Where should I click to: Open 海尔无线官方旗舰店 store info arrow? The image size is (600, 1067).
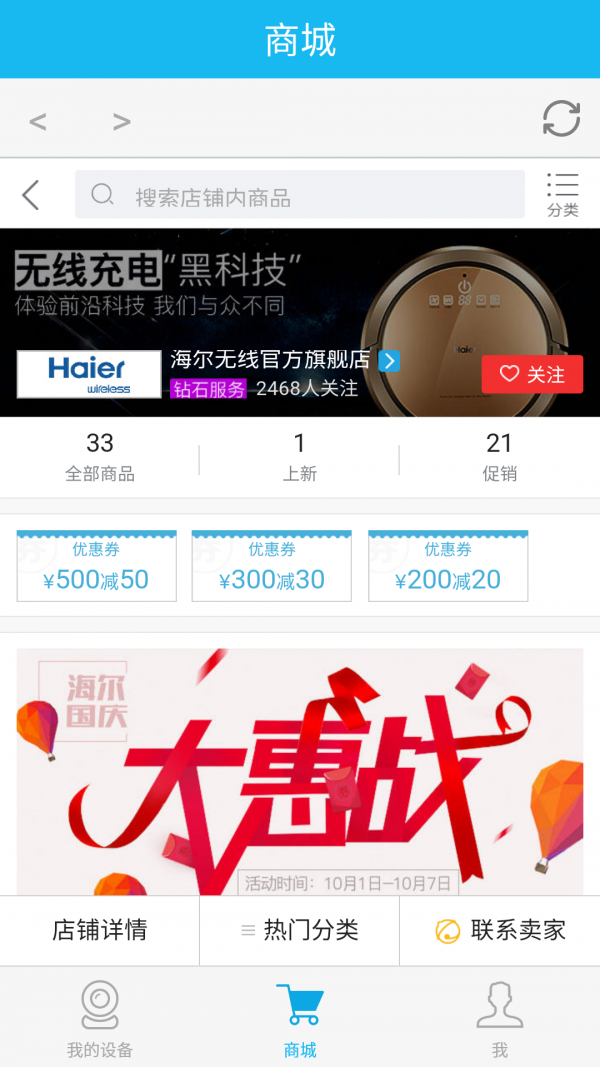tap(389, 360)
